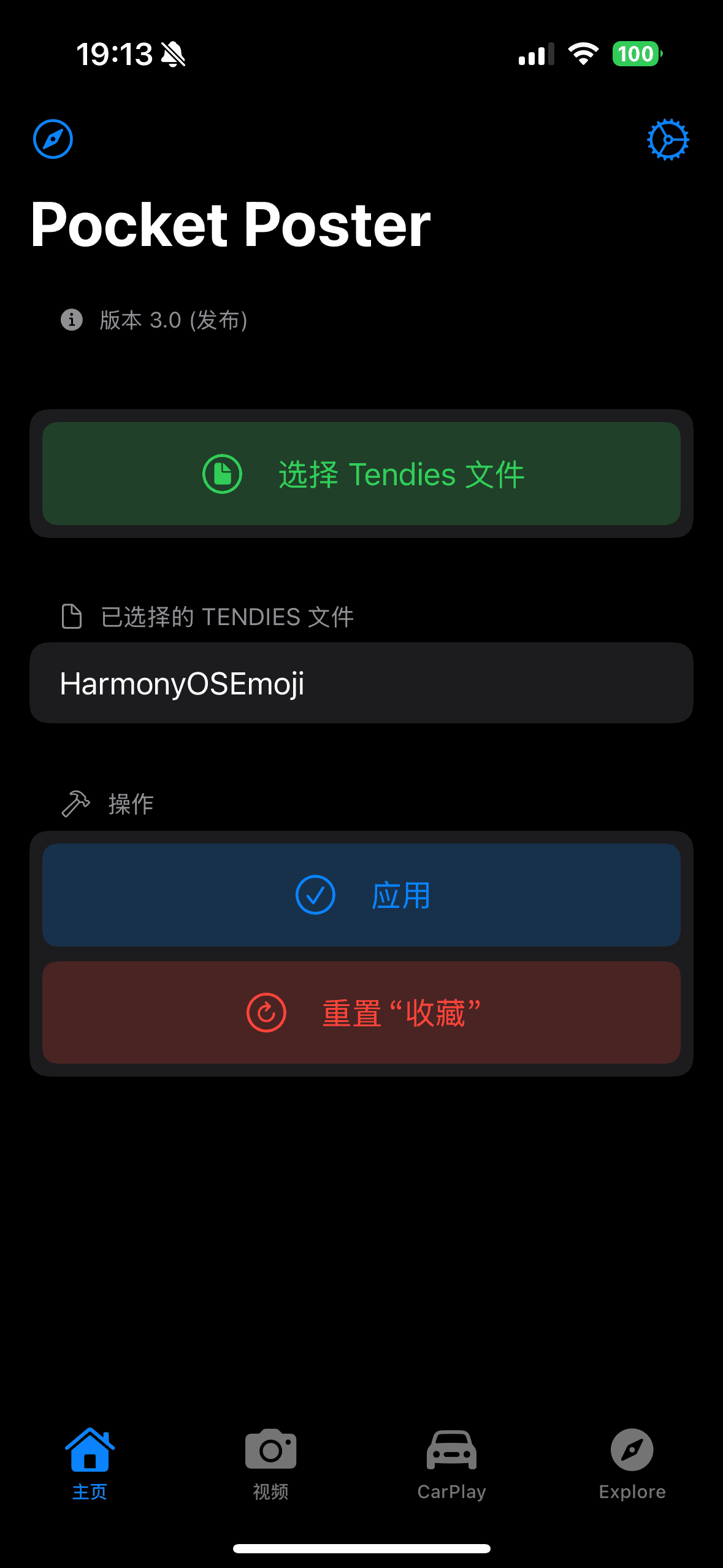The image size is (723, 1568).
Task: Select the HarmonyOSEmoji file row
Action: tap(361, 683)
